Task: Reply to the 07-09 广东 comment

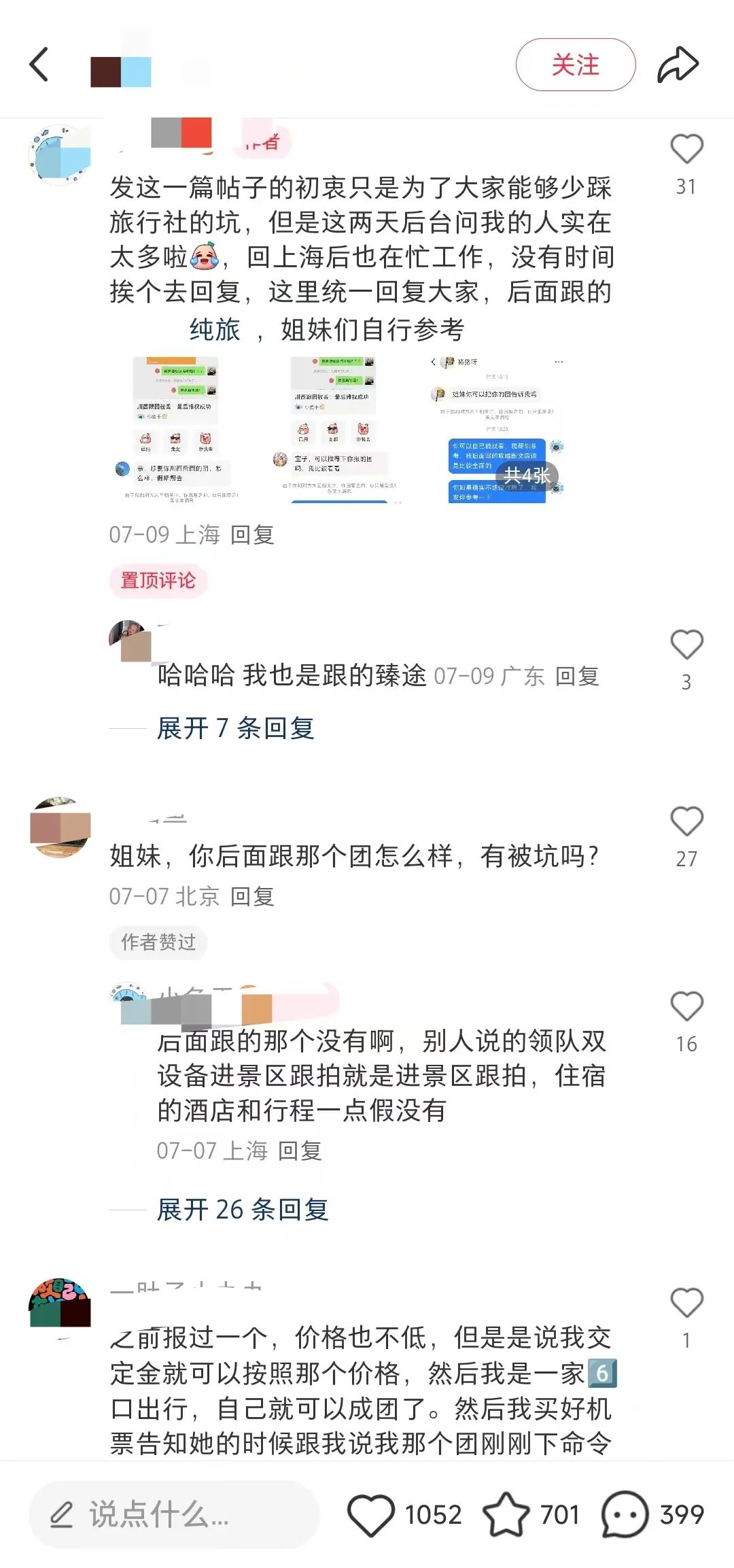Action: (577, 676)
